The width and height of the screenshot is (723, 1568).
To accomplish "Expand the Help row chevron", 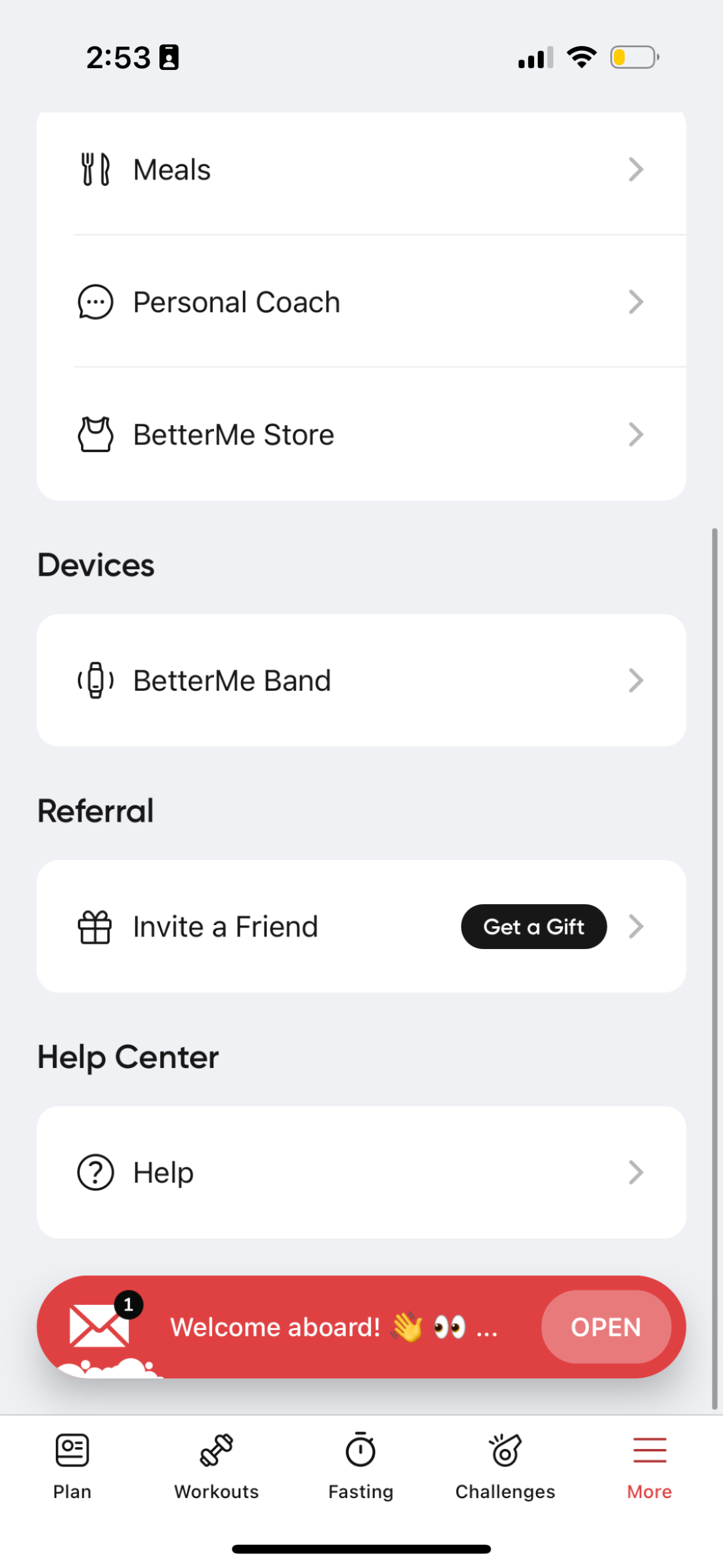I will (x=636, y=1172).
